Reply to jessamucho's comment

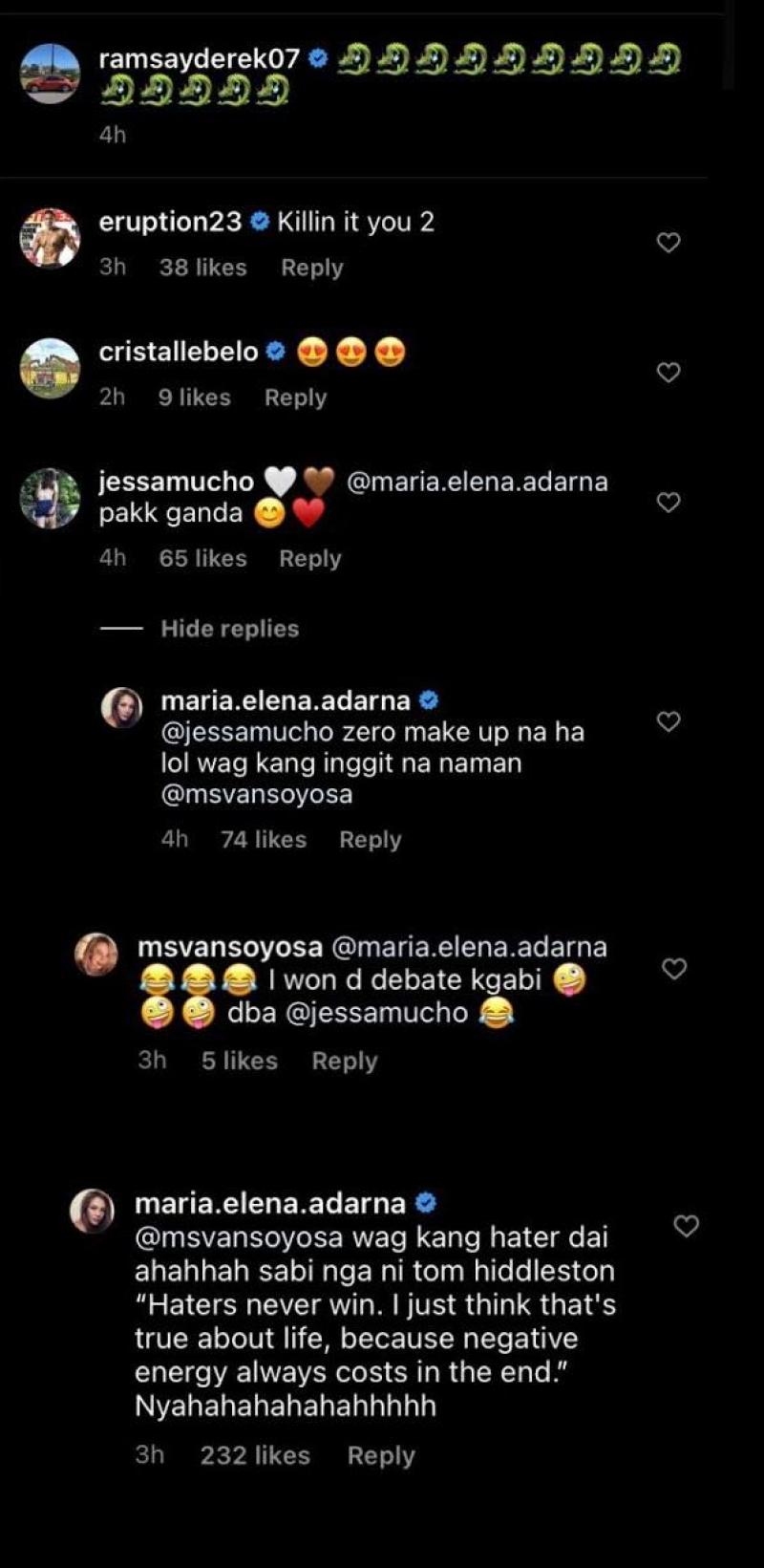pos(309,558)
